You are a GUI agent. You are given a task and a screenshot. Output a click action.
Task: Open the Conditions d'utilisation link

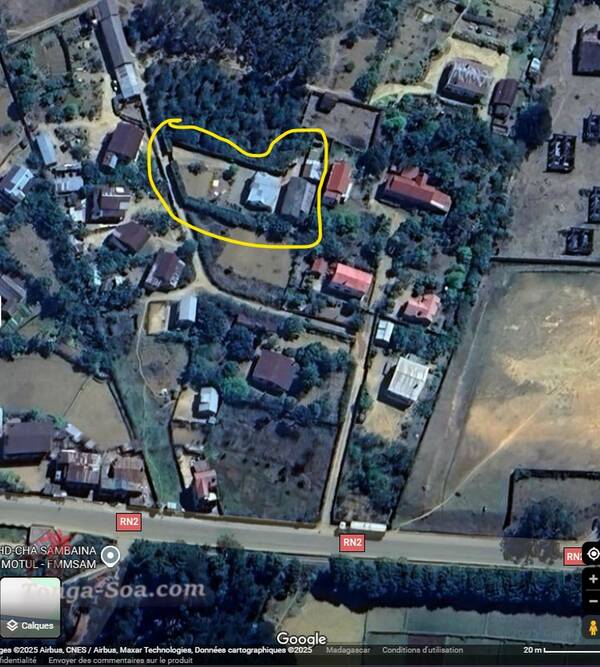coord(421,650)
